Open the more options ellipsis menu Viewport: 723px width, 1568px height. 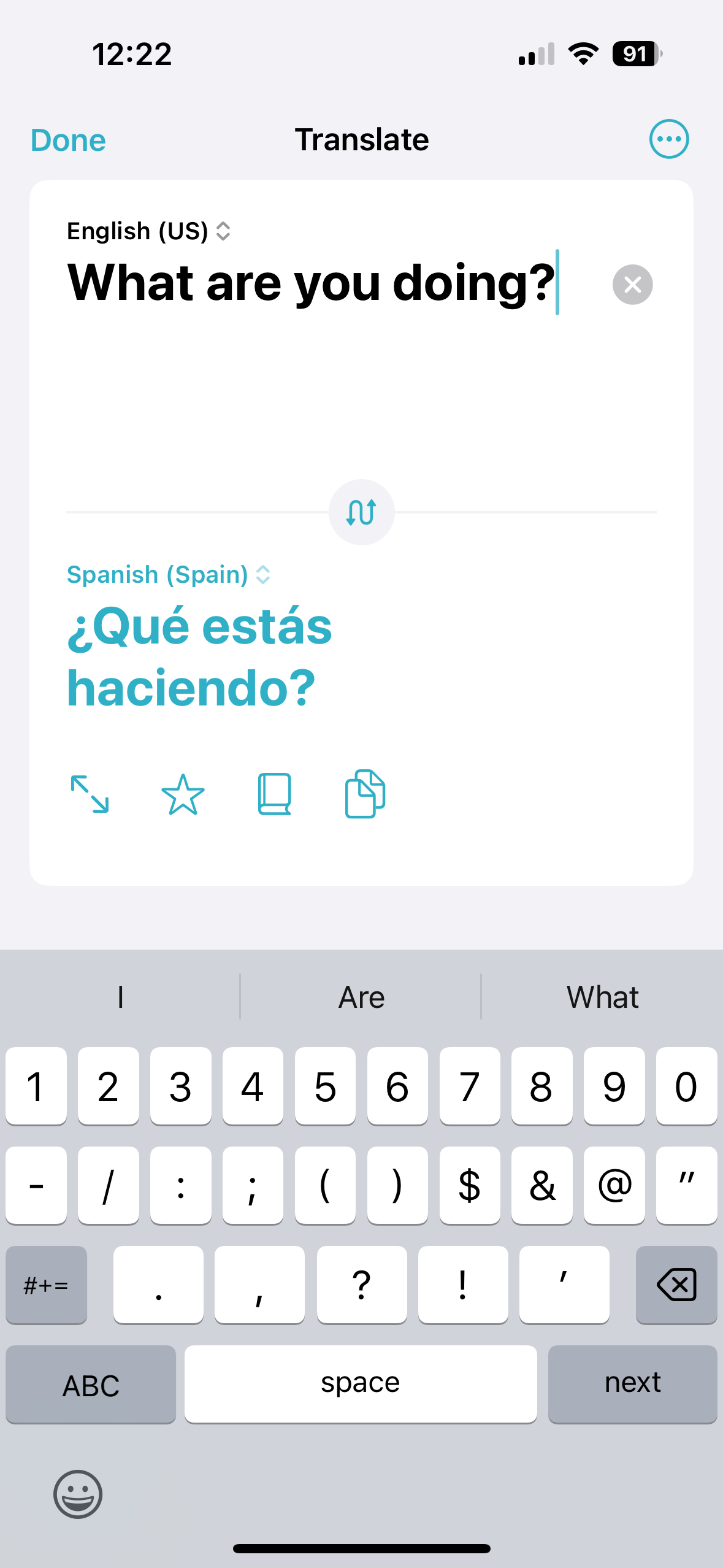point(668,139)
